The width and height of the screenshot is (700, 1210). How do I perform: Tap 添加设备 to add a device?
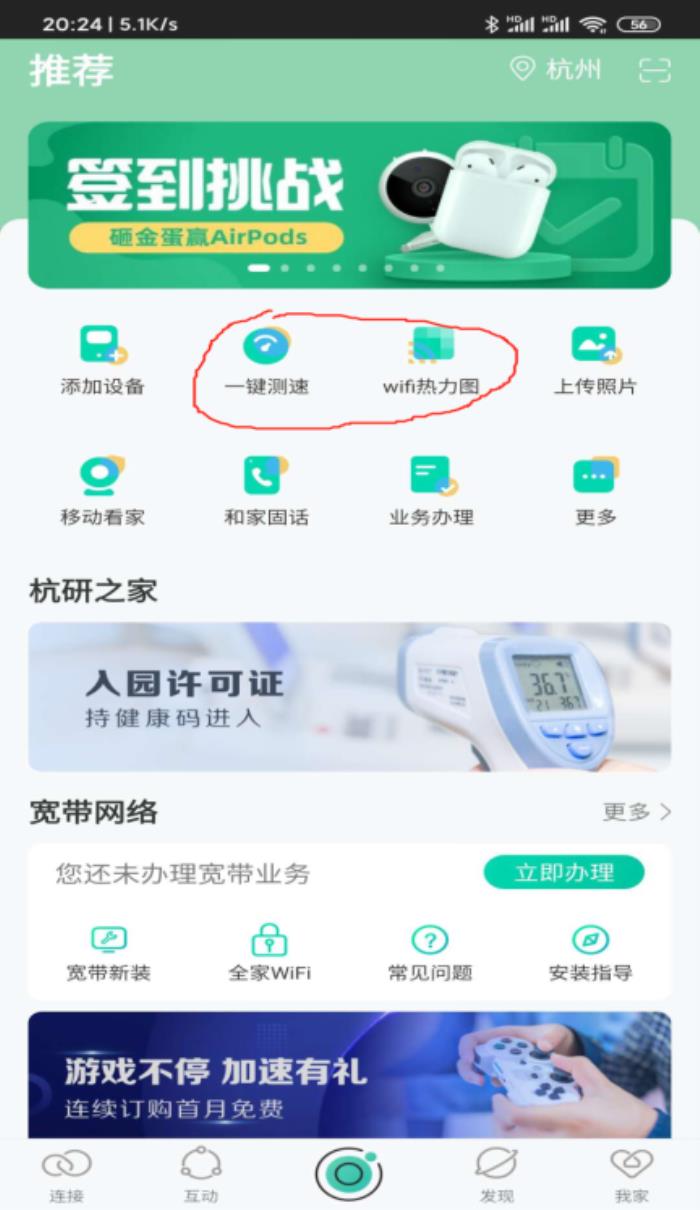[102, 359]
